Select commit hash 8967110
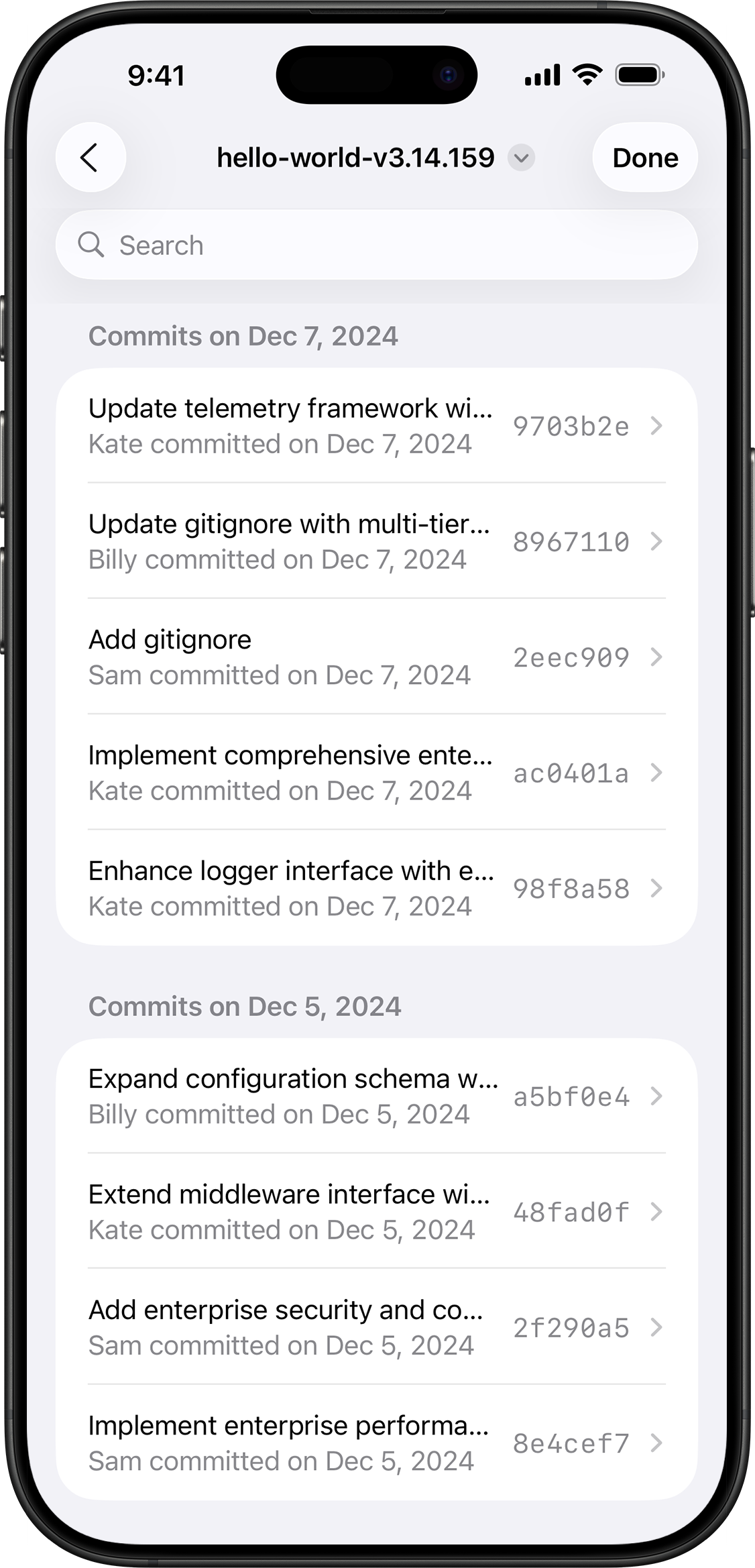 [571, 541]
